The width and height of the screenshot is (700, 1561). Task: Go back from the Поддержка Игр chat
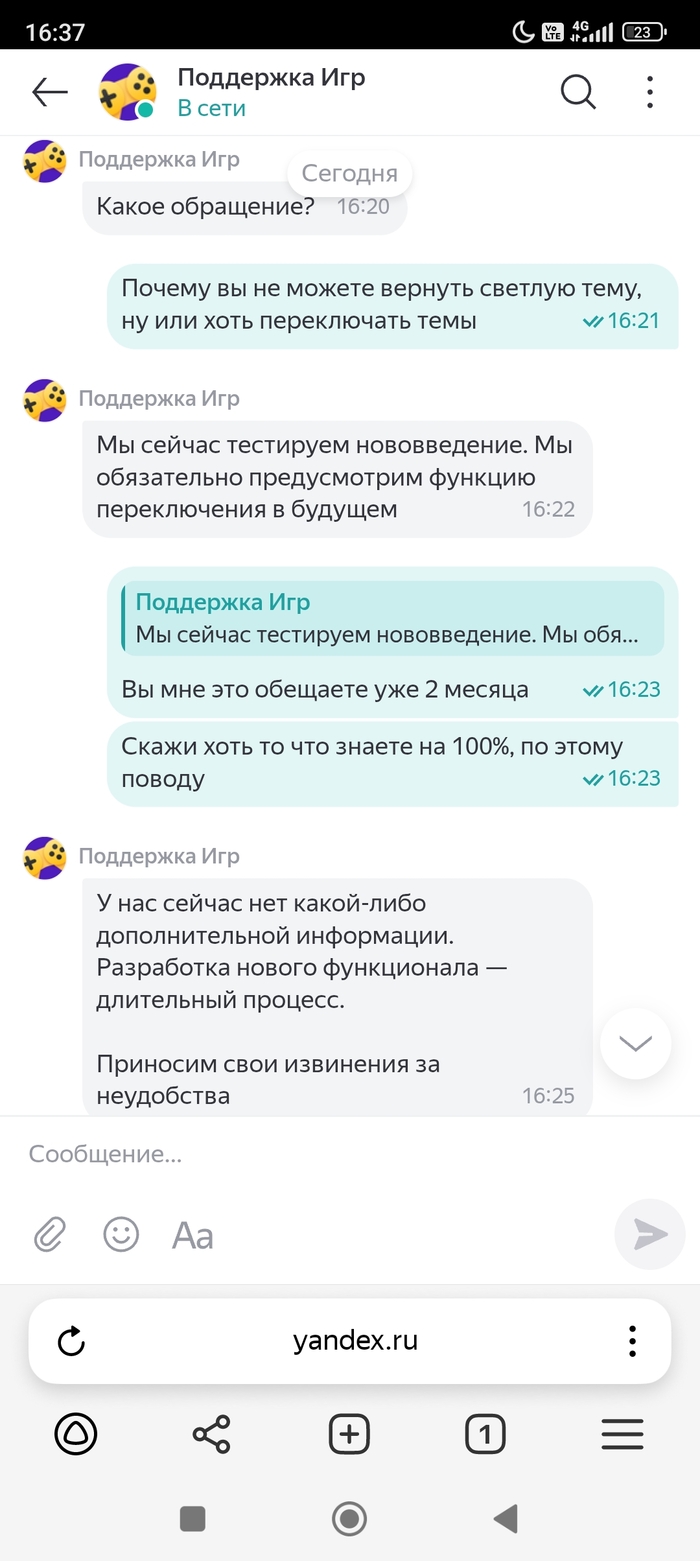(x=49, y=92)
